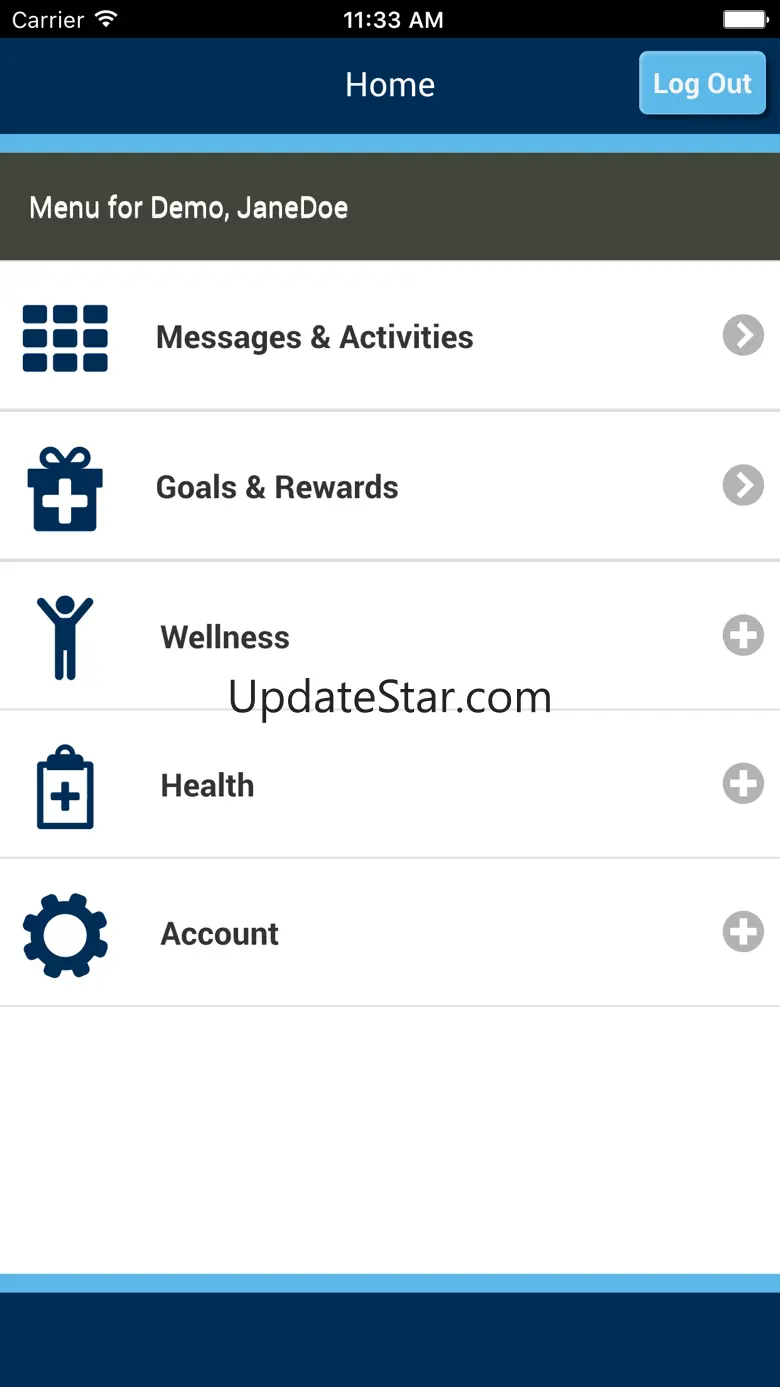
Task: Log out of the account
Action: [x=702, y=84]
